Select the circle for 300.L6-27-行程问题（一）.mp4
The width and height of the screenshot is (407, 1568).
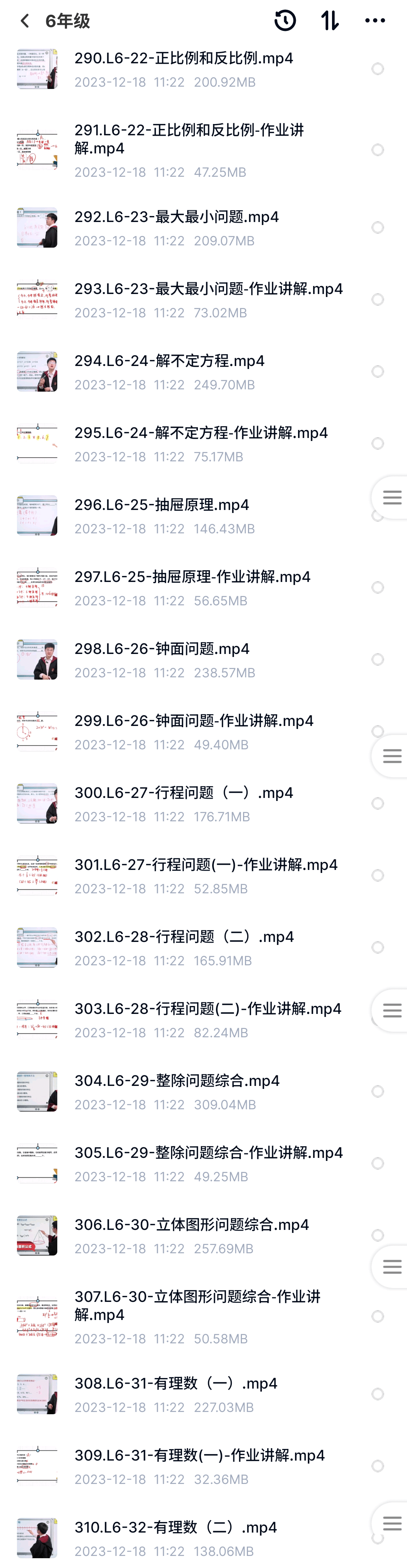coord(378,804)
